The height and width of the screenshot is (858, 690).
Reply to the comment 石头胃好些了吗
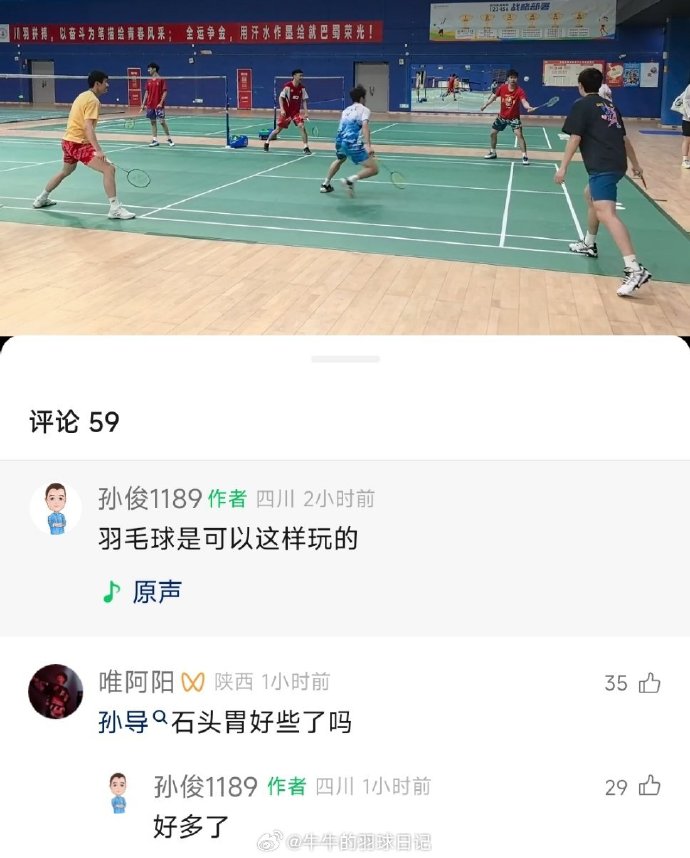point(262,722)
